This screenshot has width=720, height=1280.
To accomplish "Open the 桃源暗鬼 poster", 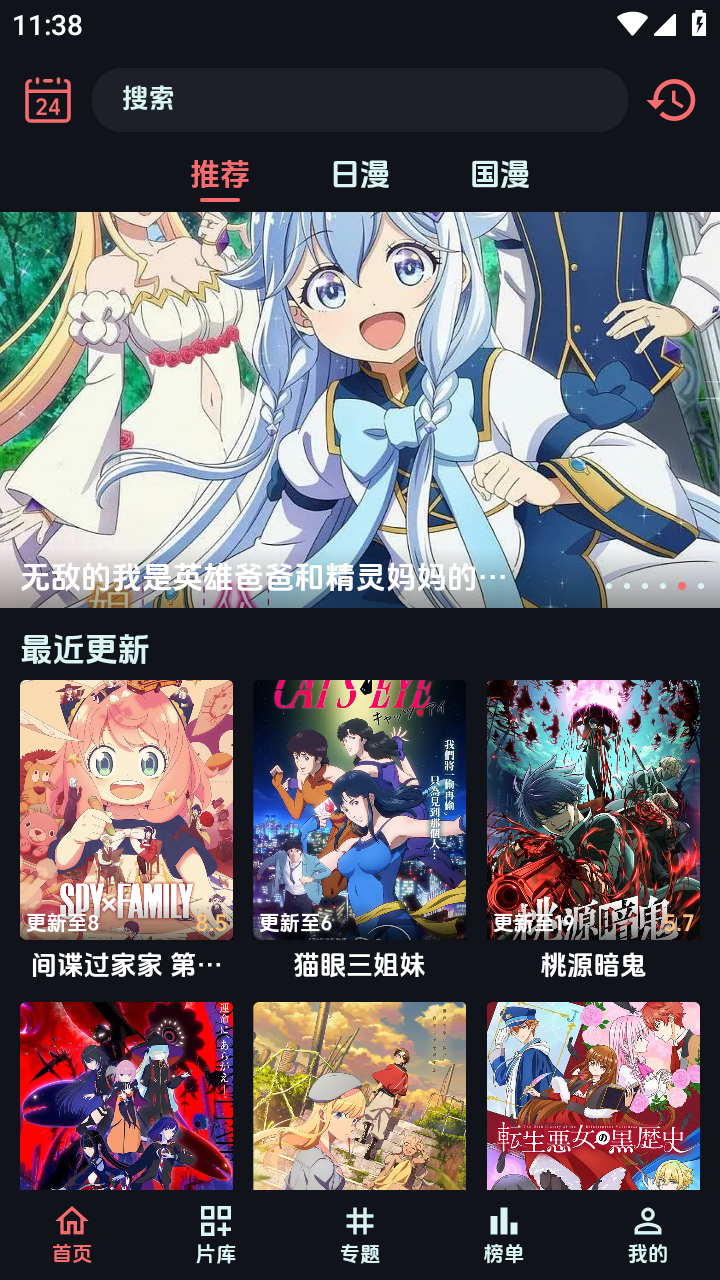I will [593, 810].
